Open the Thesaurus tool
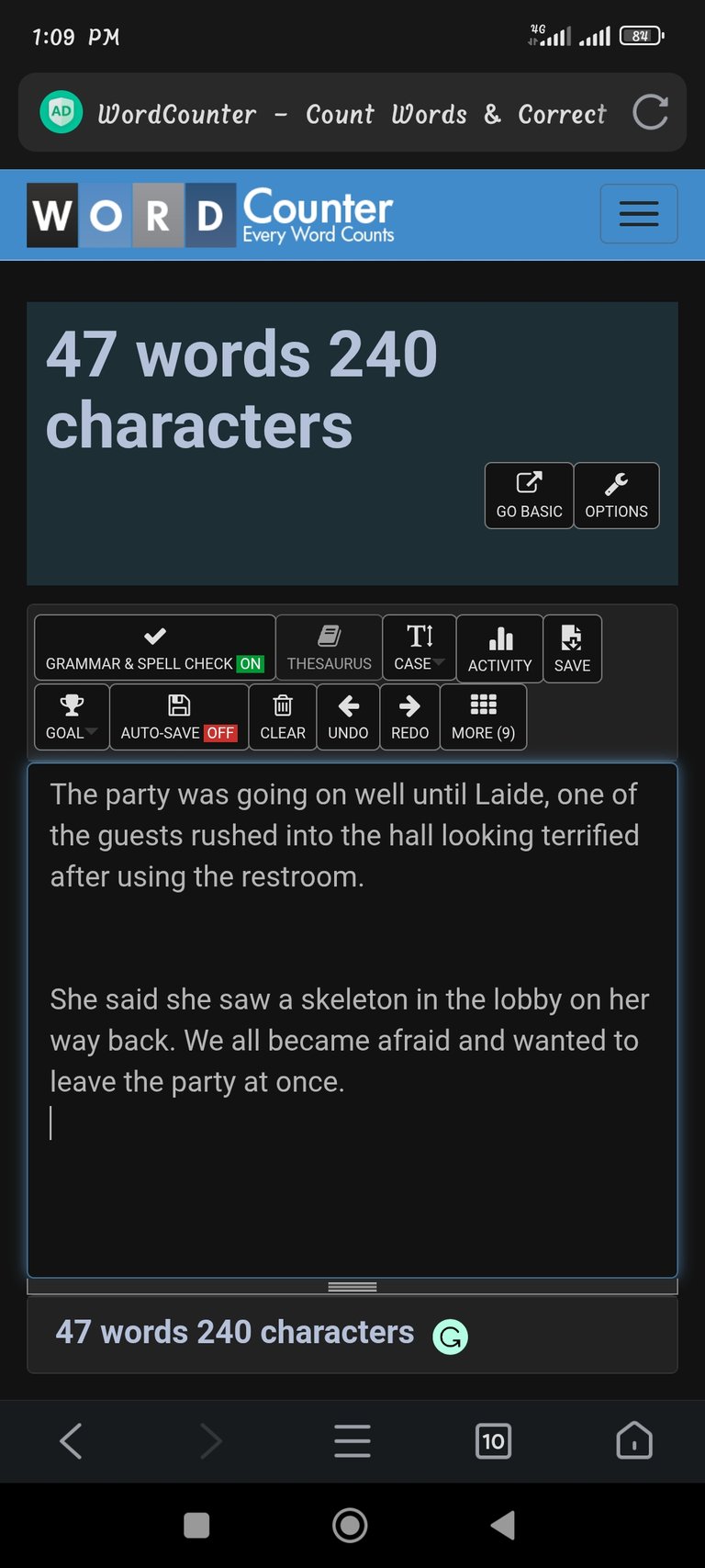Viewport: 705px width, 1568px height. pyautogui.click(x=329, y=648)
